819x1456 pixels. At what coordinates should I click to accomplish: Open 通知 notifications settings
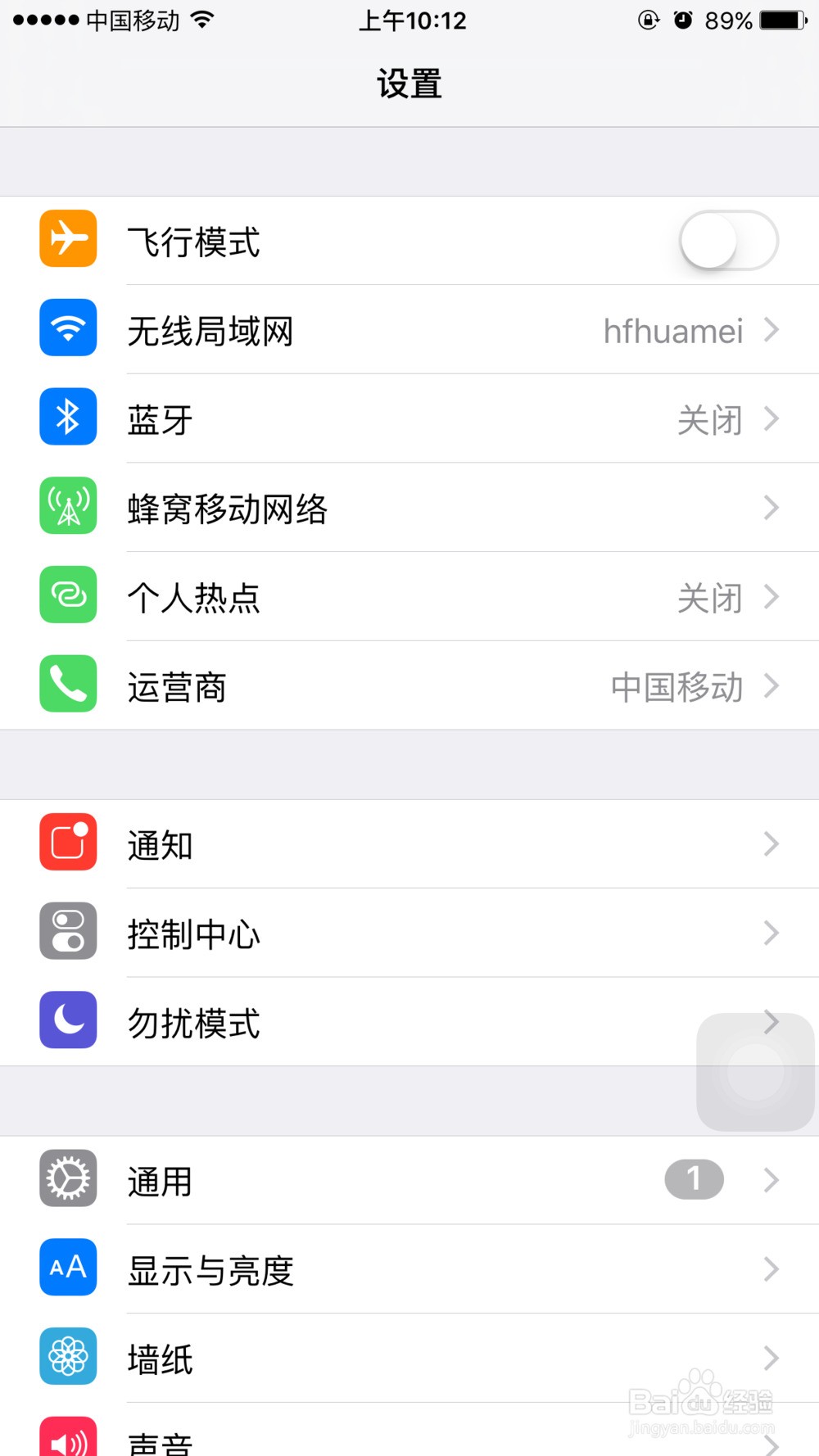tap(409, 844)
